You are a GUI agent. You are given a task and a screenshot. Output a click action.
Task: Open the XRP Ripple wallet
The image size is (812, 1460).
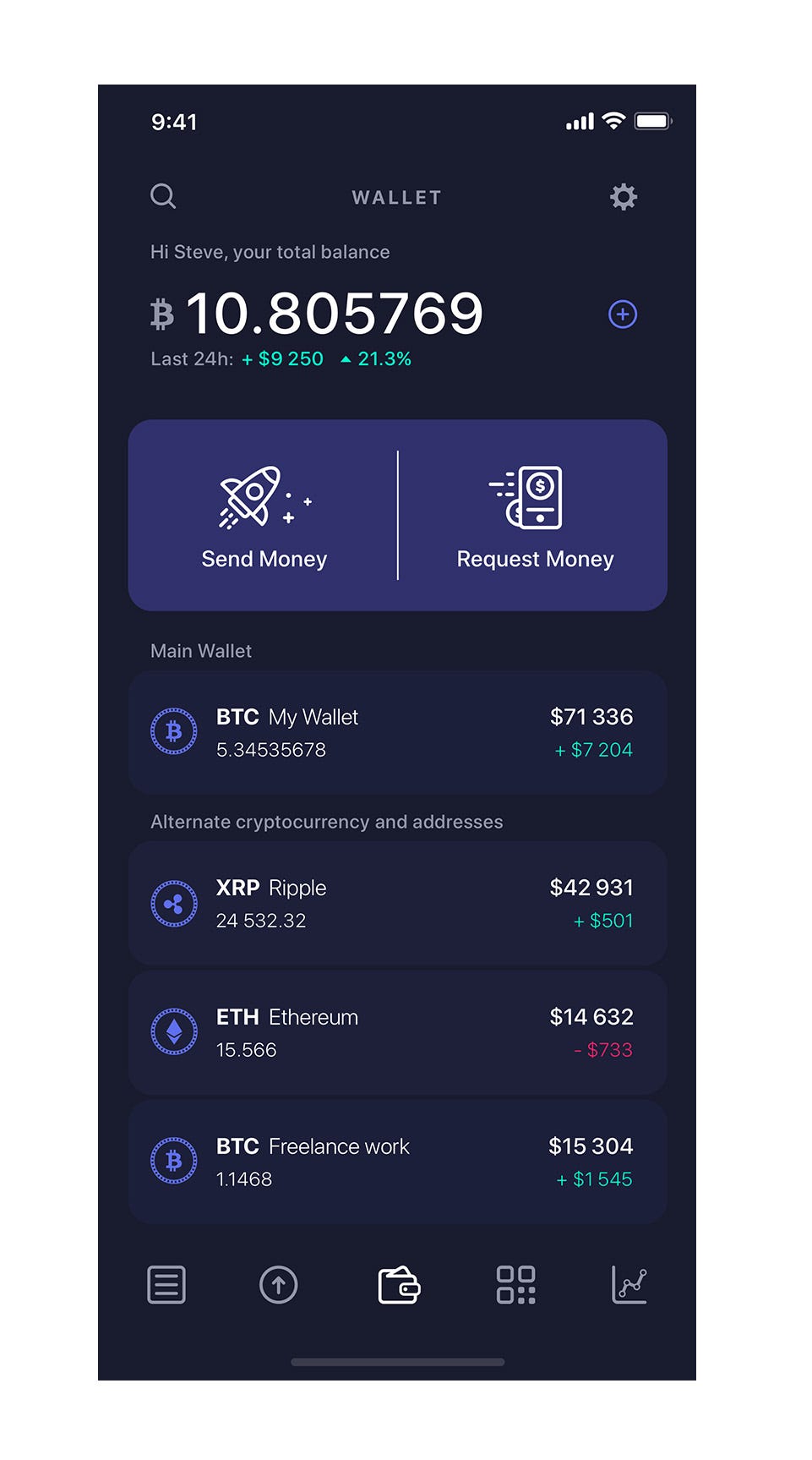coord(398,903)
